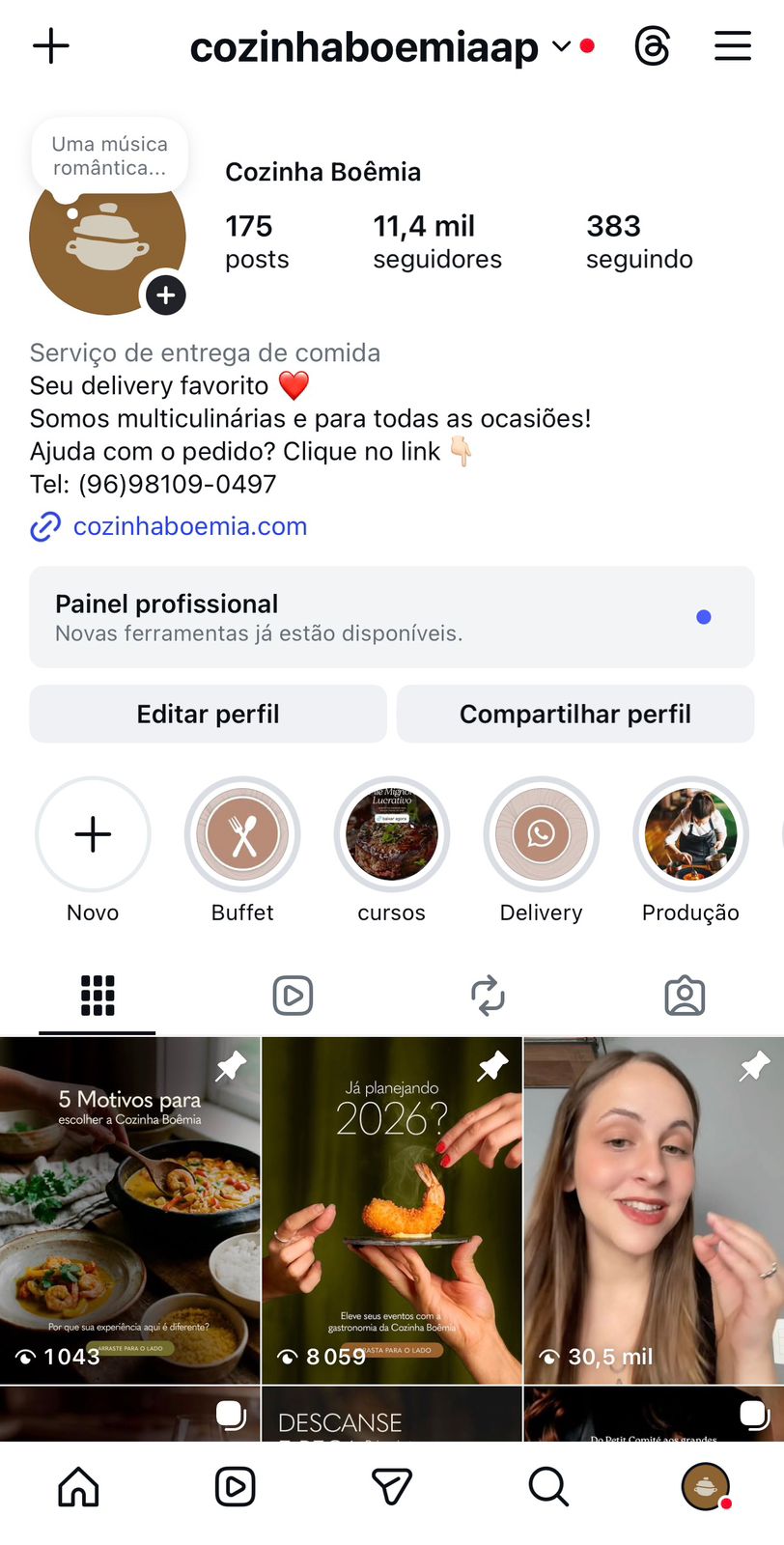Open the Search tab in bottom navigation
784x1545 pixels.
tap(547, 1487)
